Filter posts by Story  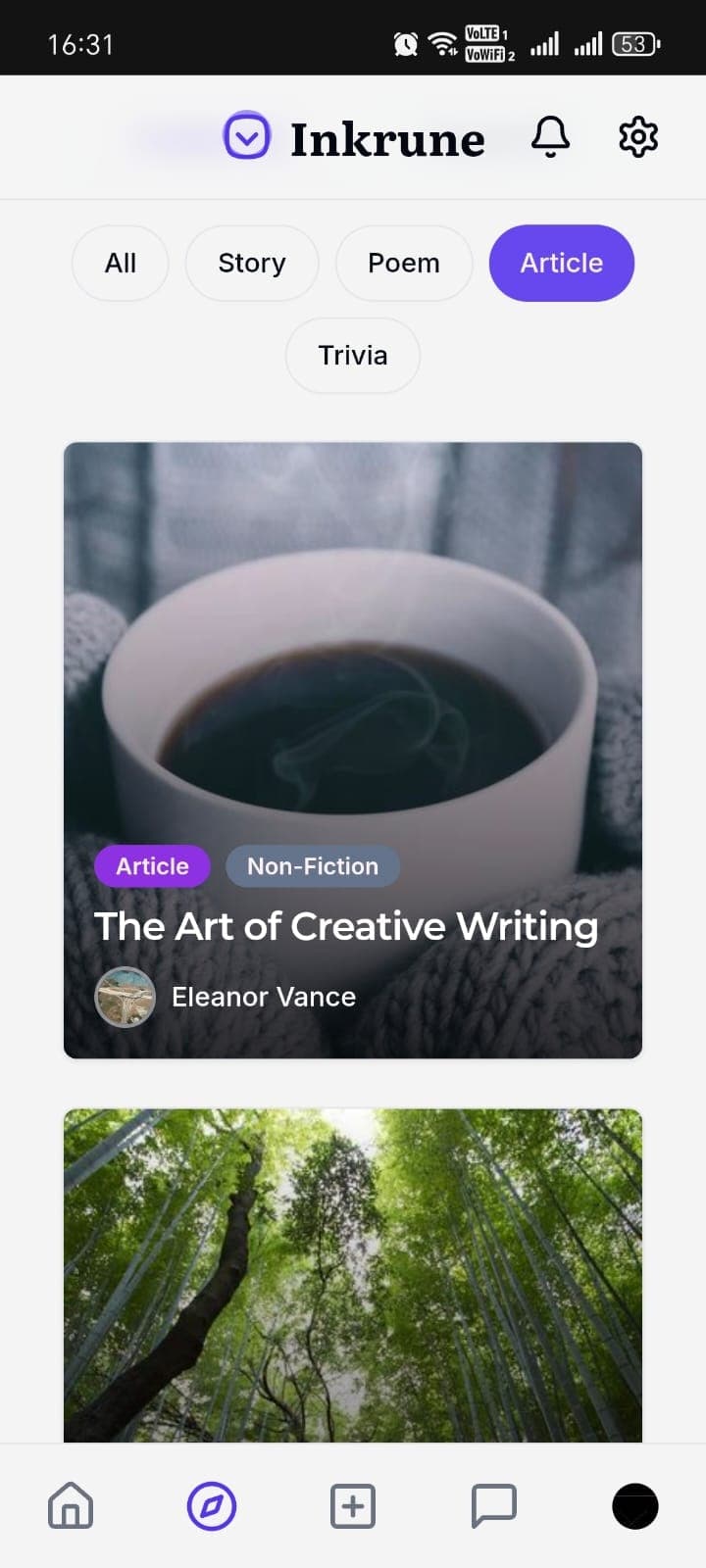[252, 263]
